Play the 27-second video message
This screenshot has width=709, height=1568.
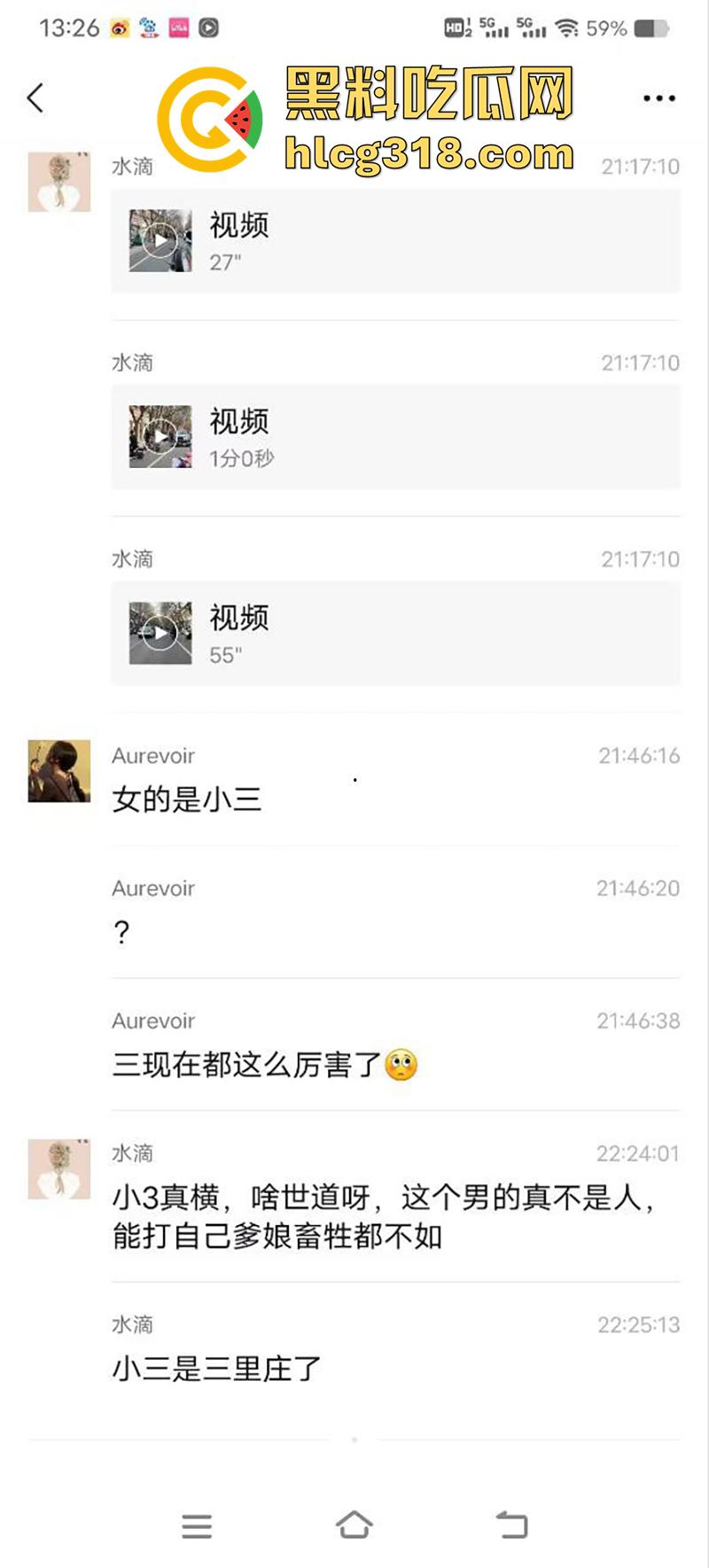pyautogui.click(x=160, y=240)
